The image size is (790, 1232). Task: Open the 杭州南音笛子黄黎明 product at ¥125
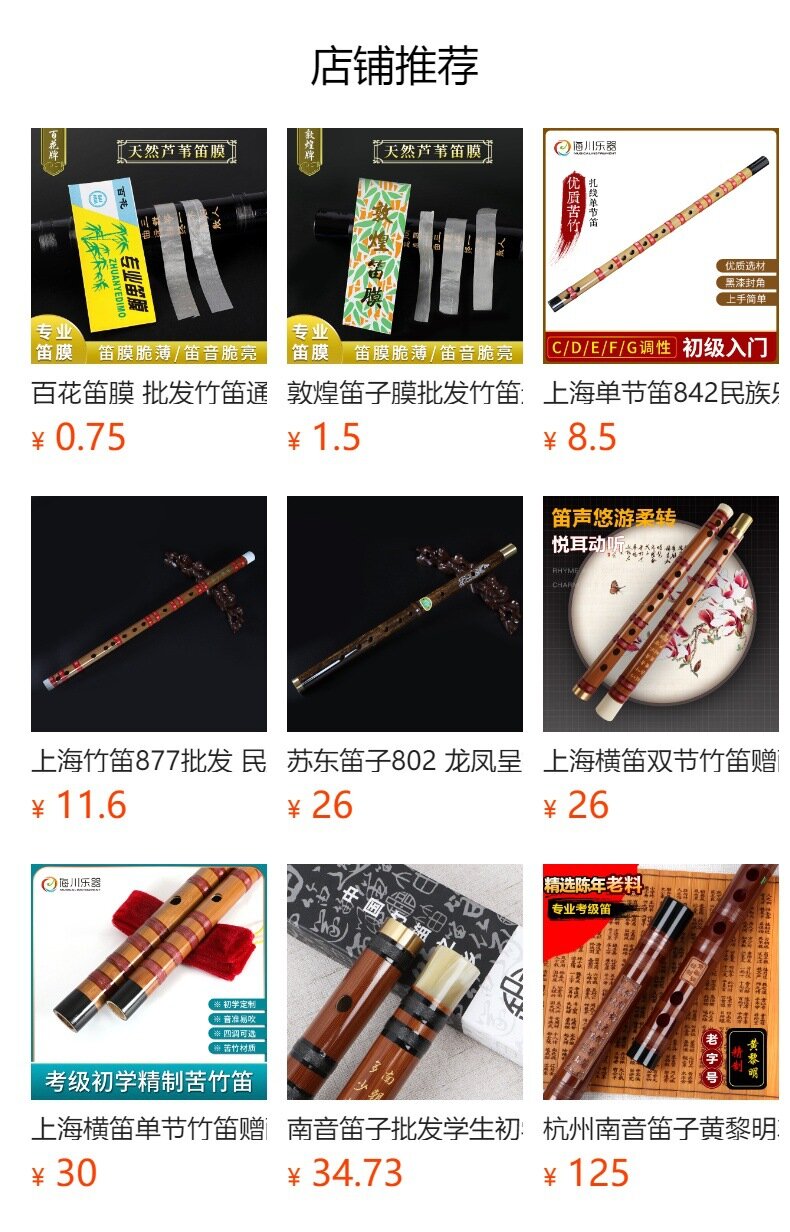(x=661, y=982)
